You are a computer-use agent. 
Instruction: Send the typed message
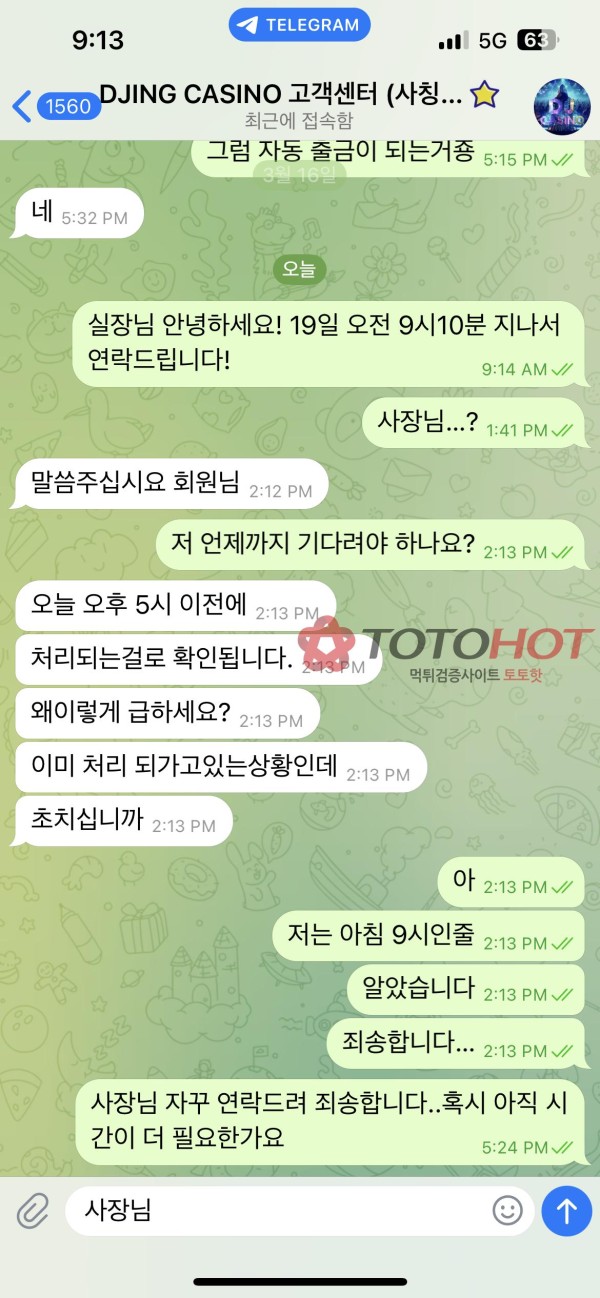point(567,1211)
